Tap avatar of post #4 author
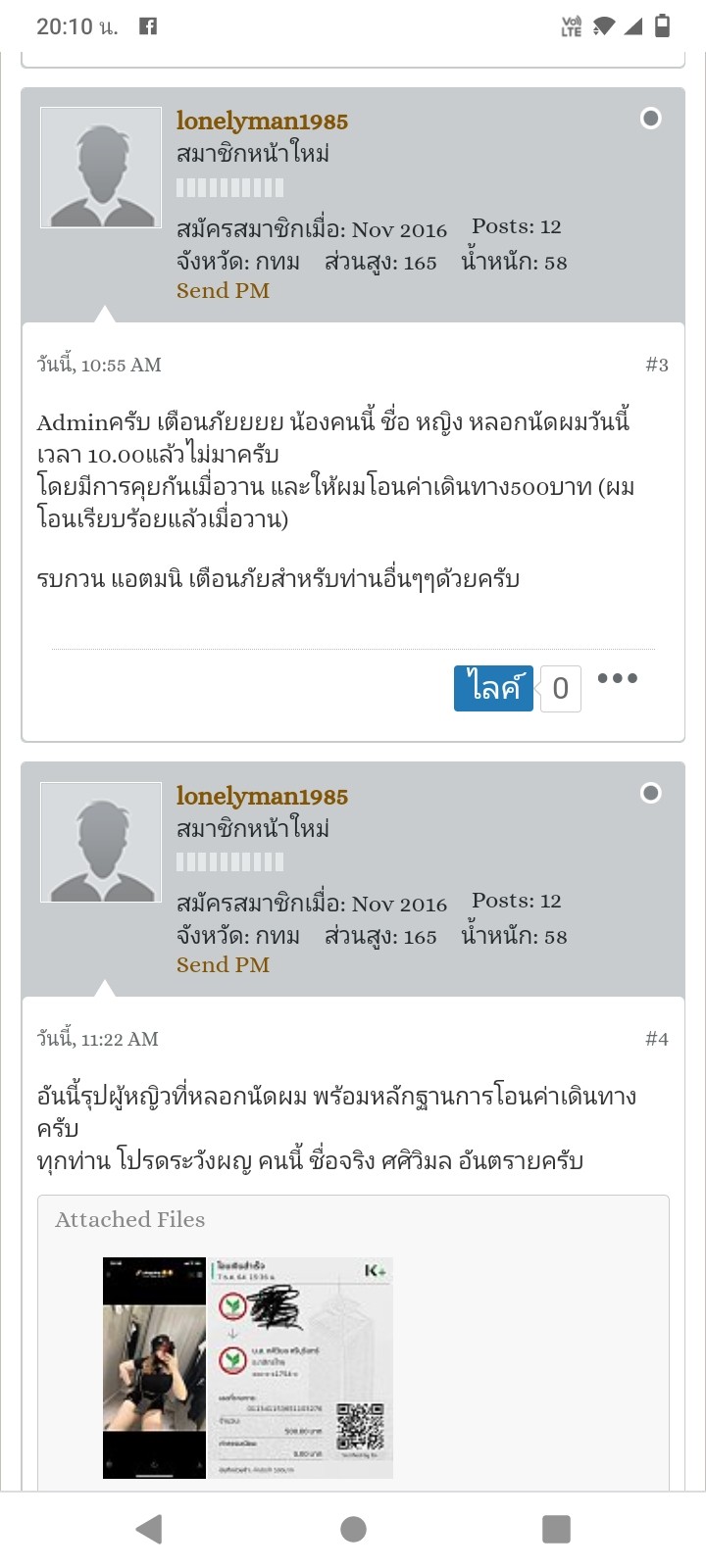This screenshot has height=1568, width=706. coord(101,843)
